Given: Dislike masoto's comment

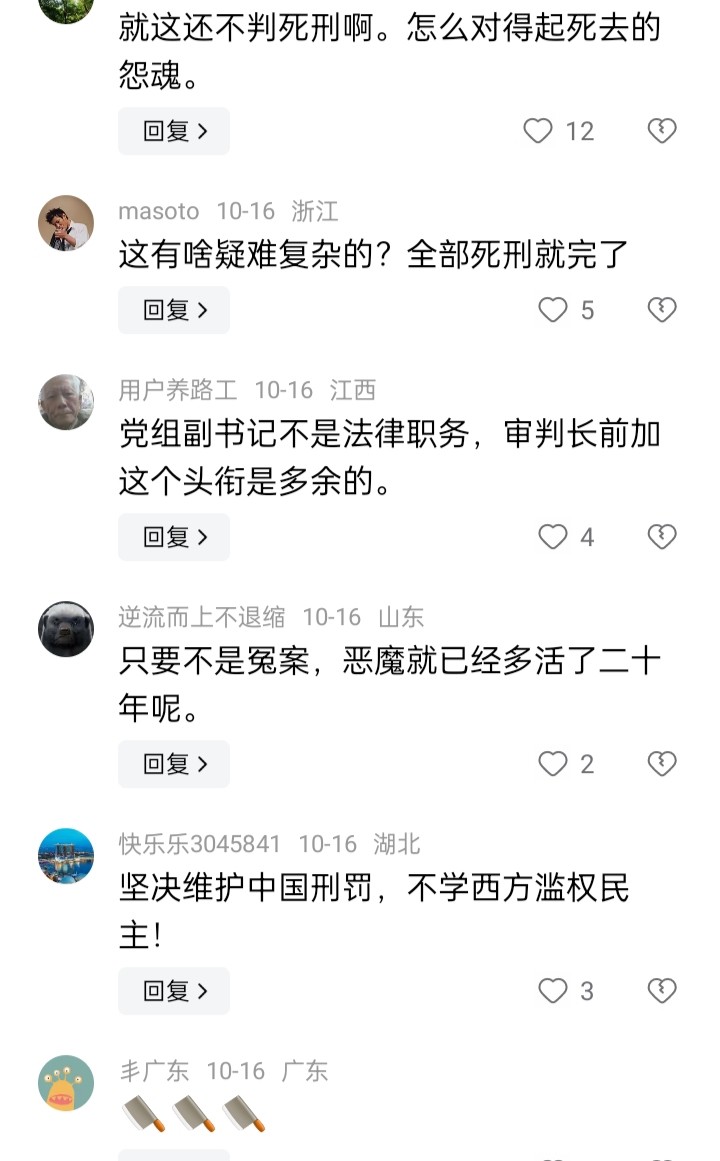Looking at the screenshot, I should click(662, 310).
